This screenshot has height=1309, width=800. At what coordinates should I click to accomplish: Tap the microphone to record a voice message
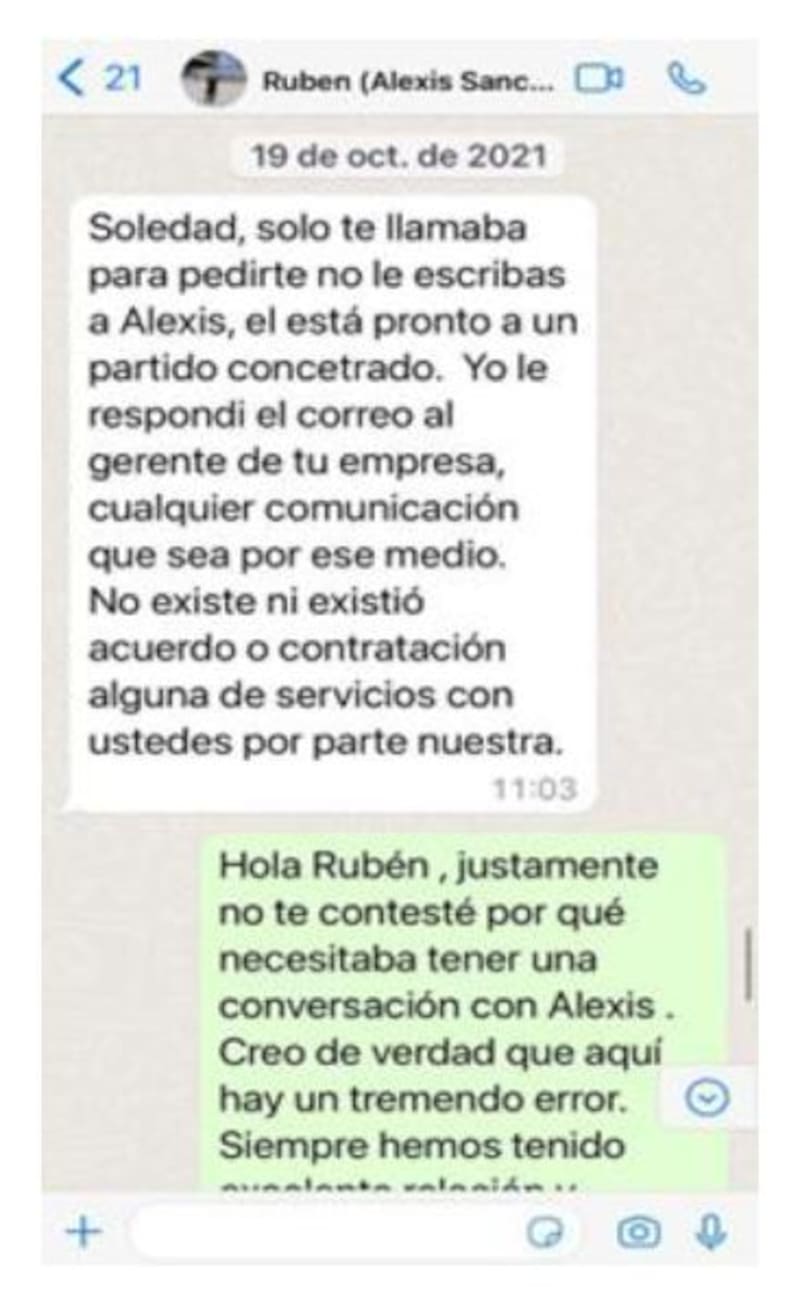(x=711, y=1232)
